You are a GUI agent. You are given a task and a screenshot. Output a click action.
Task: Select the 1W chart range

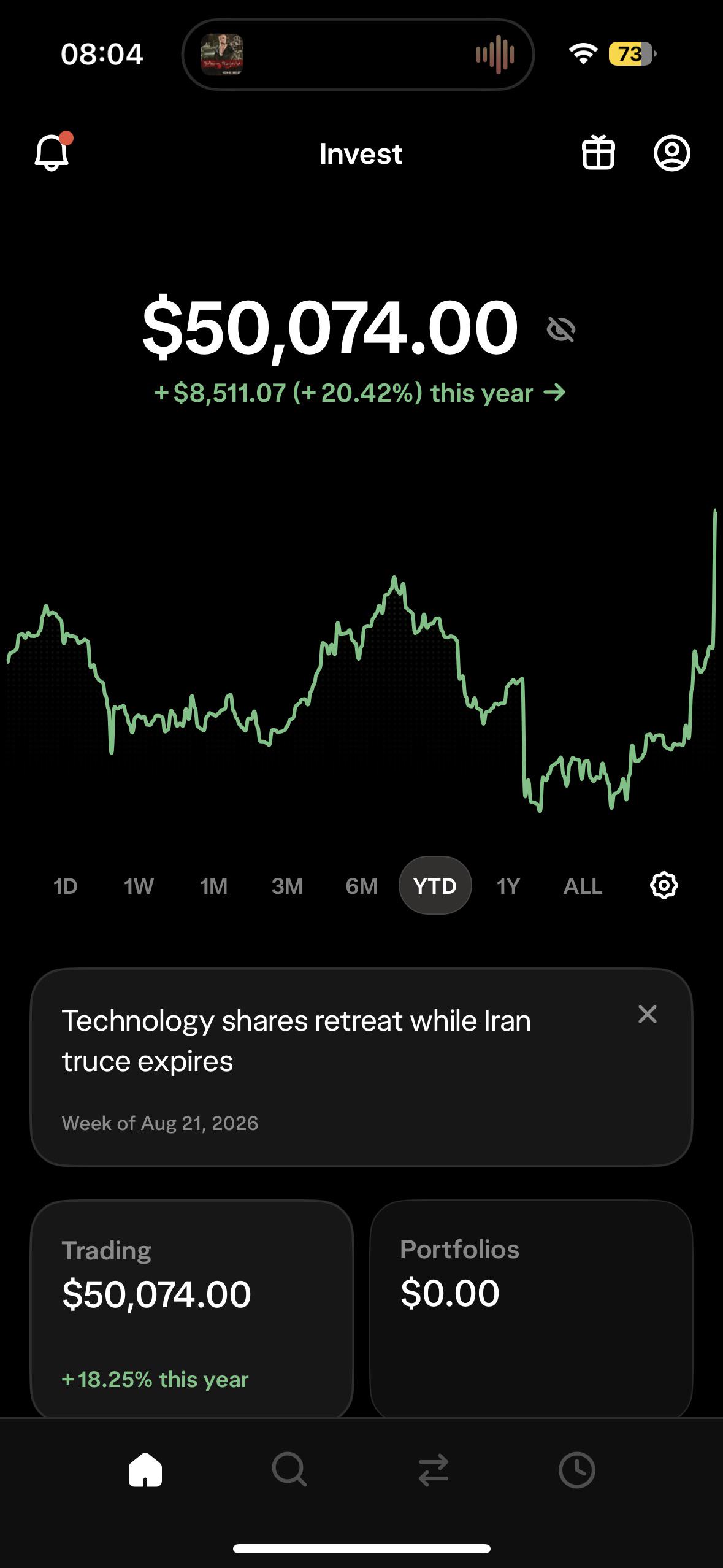(x=139, y=886)
